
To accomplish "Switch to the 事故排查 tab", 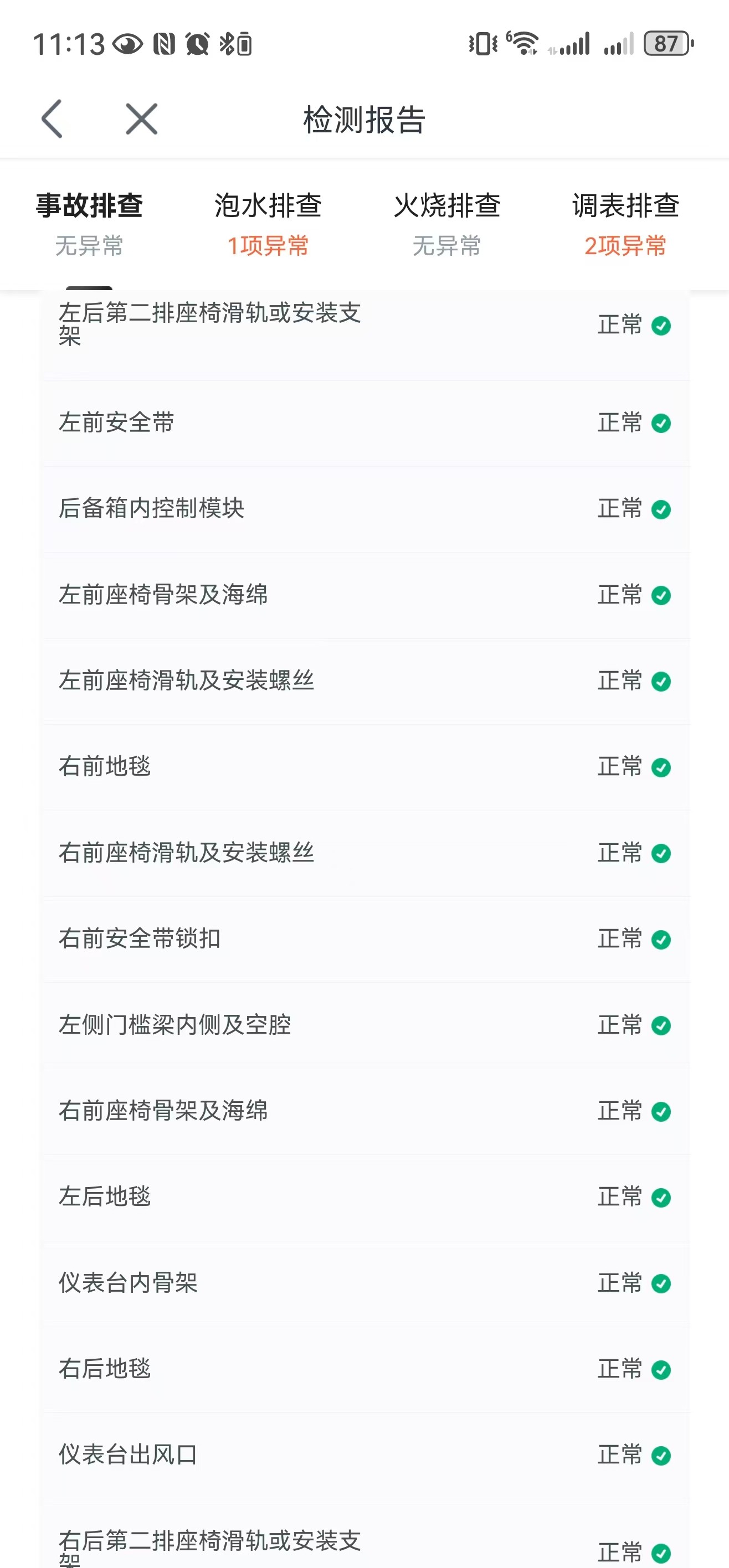I will point(90,223).
